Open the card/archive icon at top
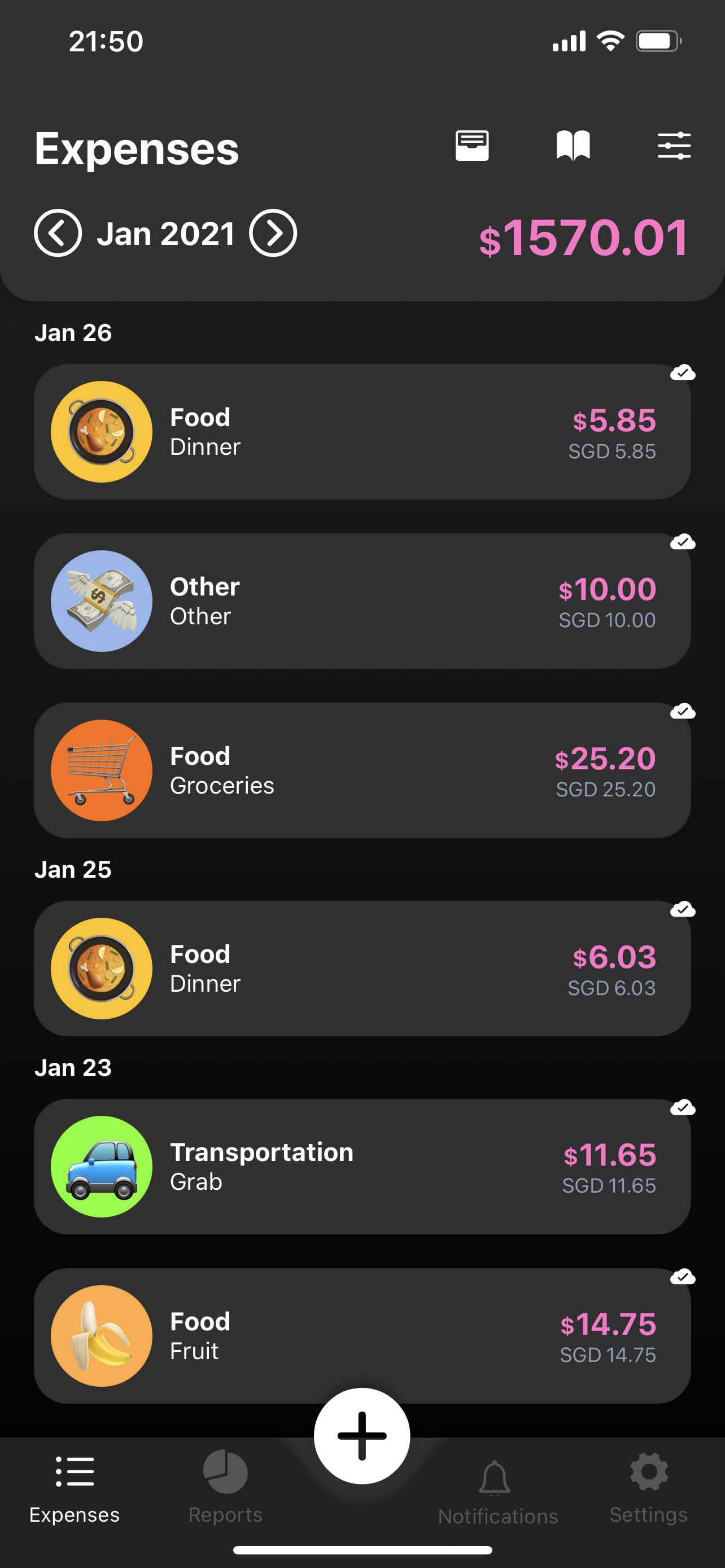 472,145
